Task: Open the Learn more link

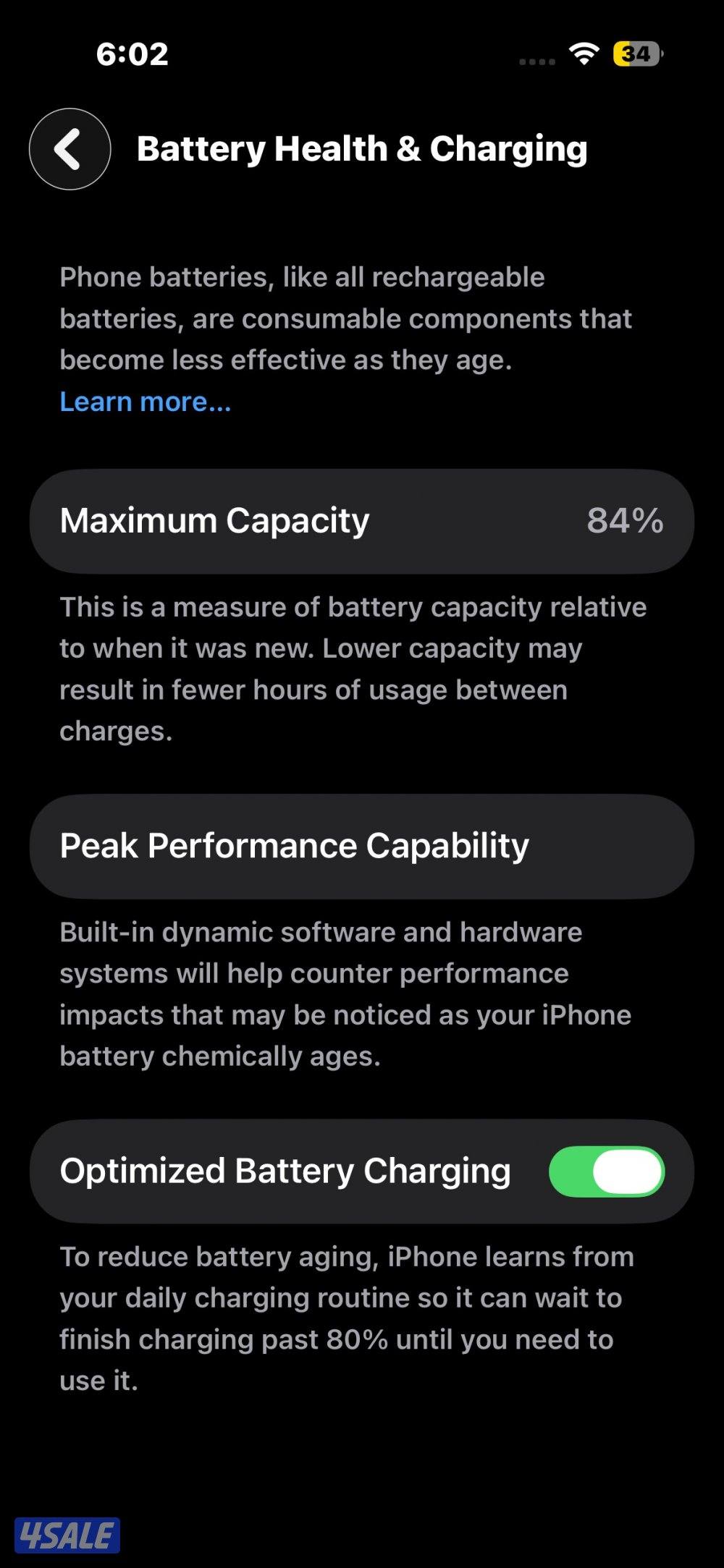Action: pos(146,402)
